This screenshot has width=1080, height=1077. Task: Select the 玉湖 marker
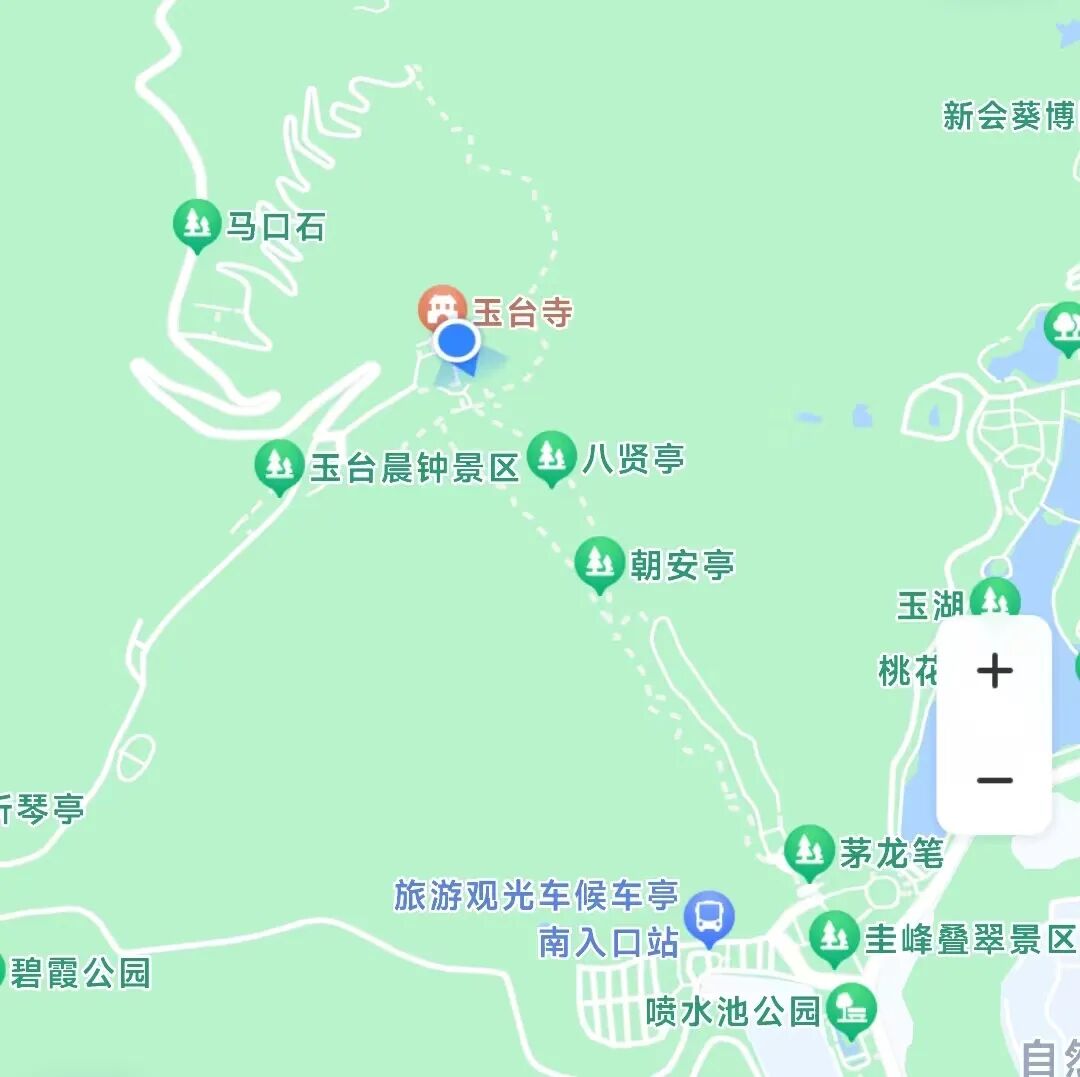point(994,602)
